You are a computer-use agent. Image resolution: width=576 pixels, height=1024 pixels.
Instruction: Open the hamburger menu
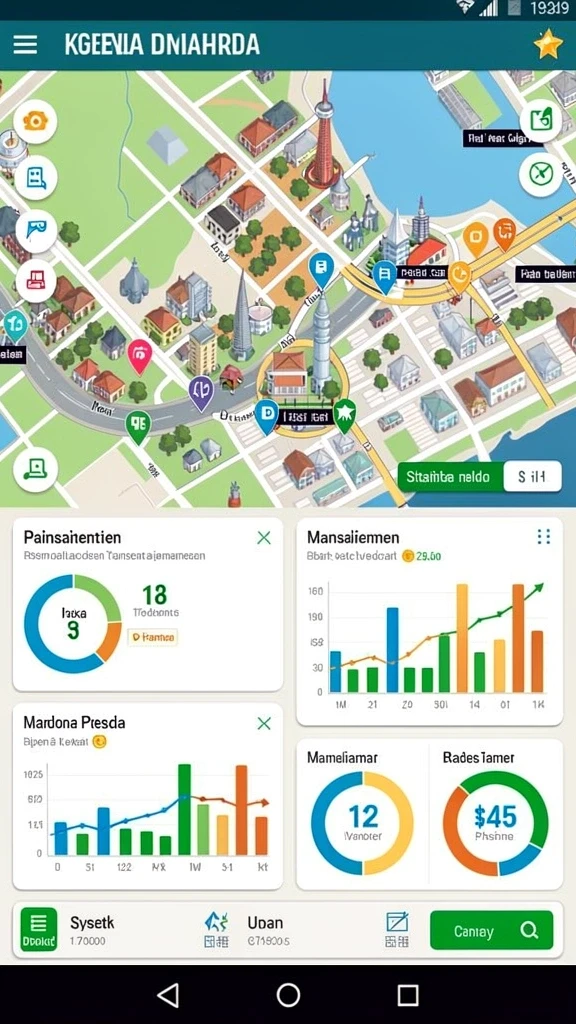[25, 44]
